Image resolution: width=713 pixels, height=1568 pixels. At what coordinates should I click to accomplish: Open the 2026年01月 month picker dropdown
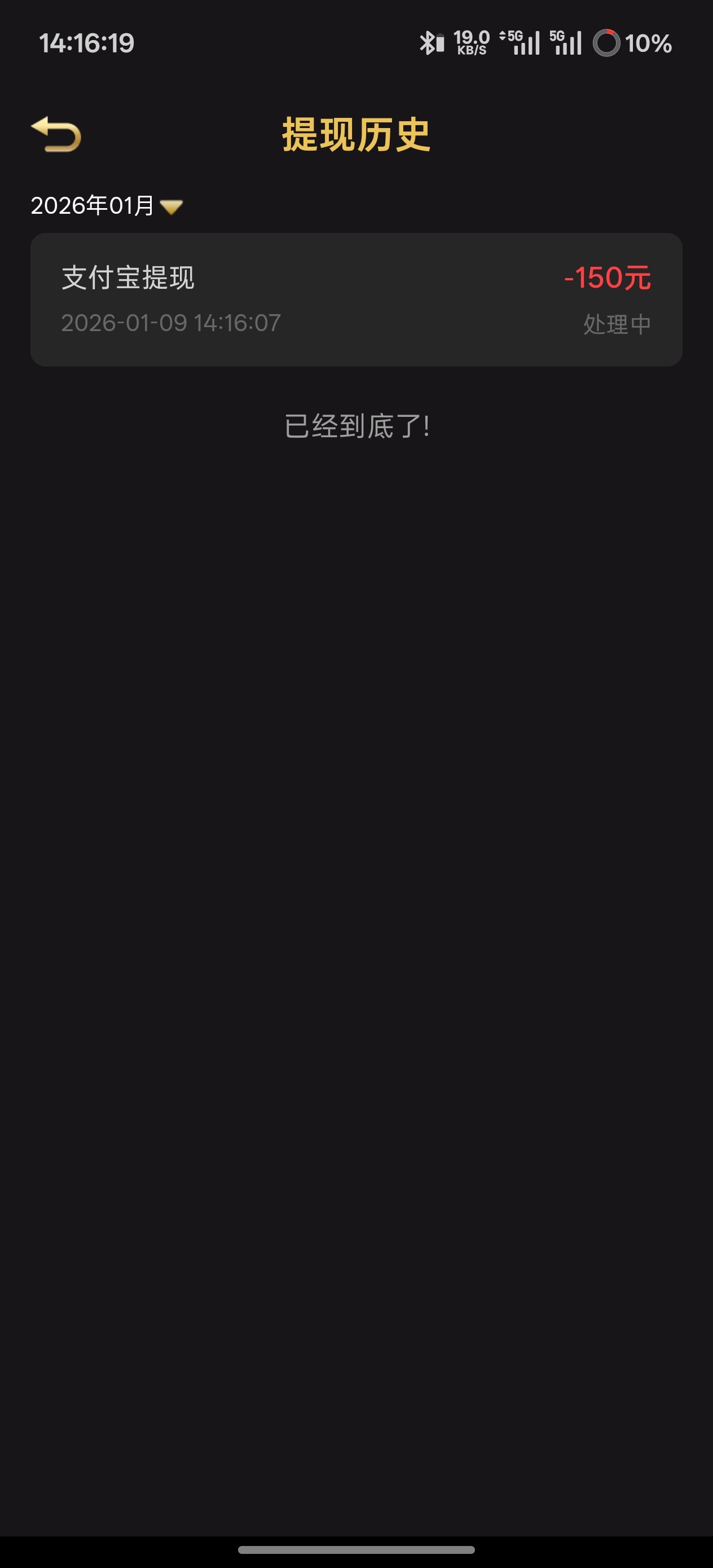pos(107,206)
